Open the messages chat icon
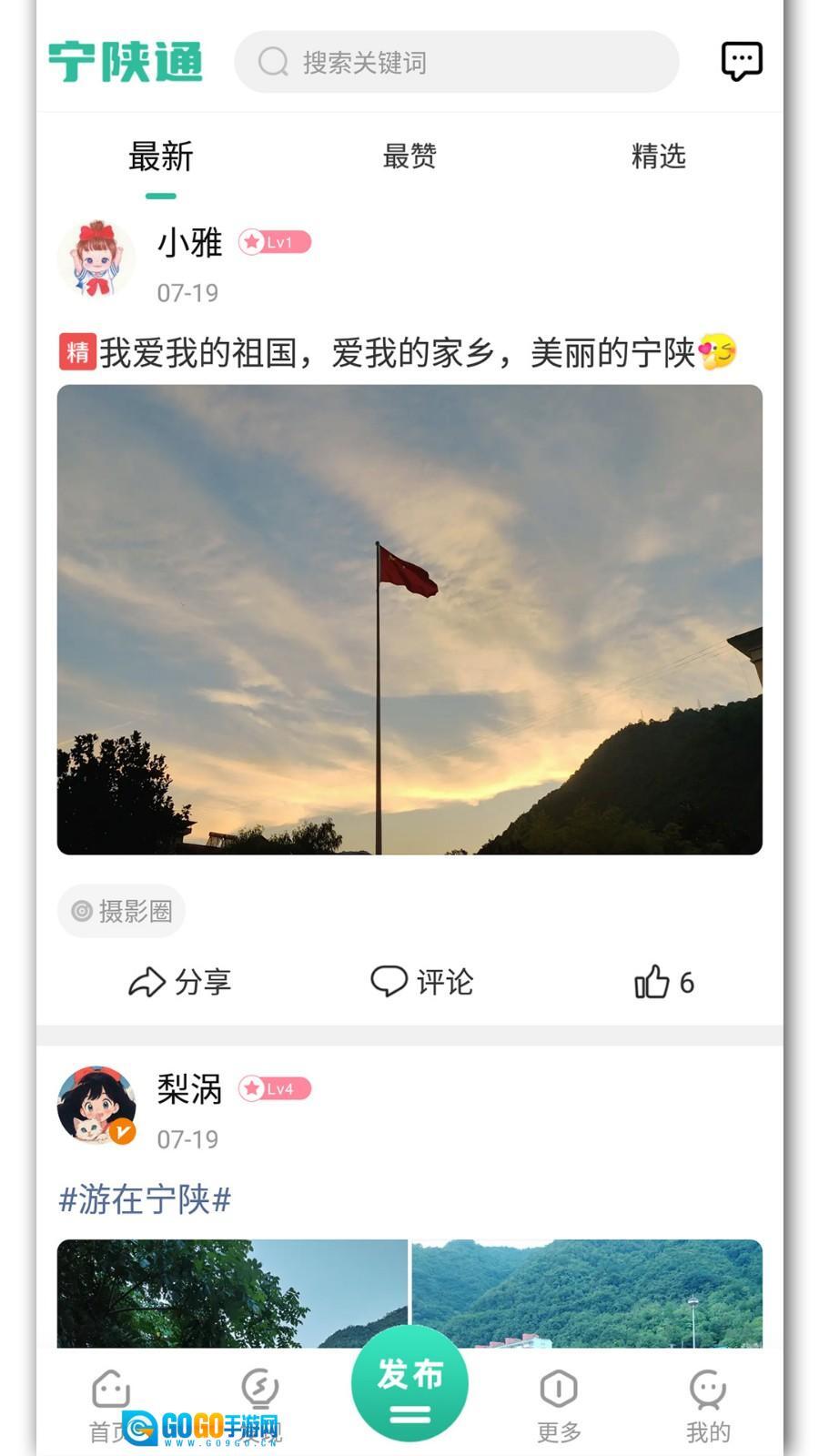The width and height of the screenshot is (819, 1456). point(741,62)
